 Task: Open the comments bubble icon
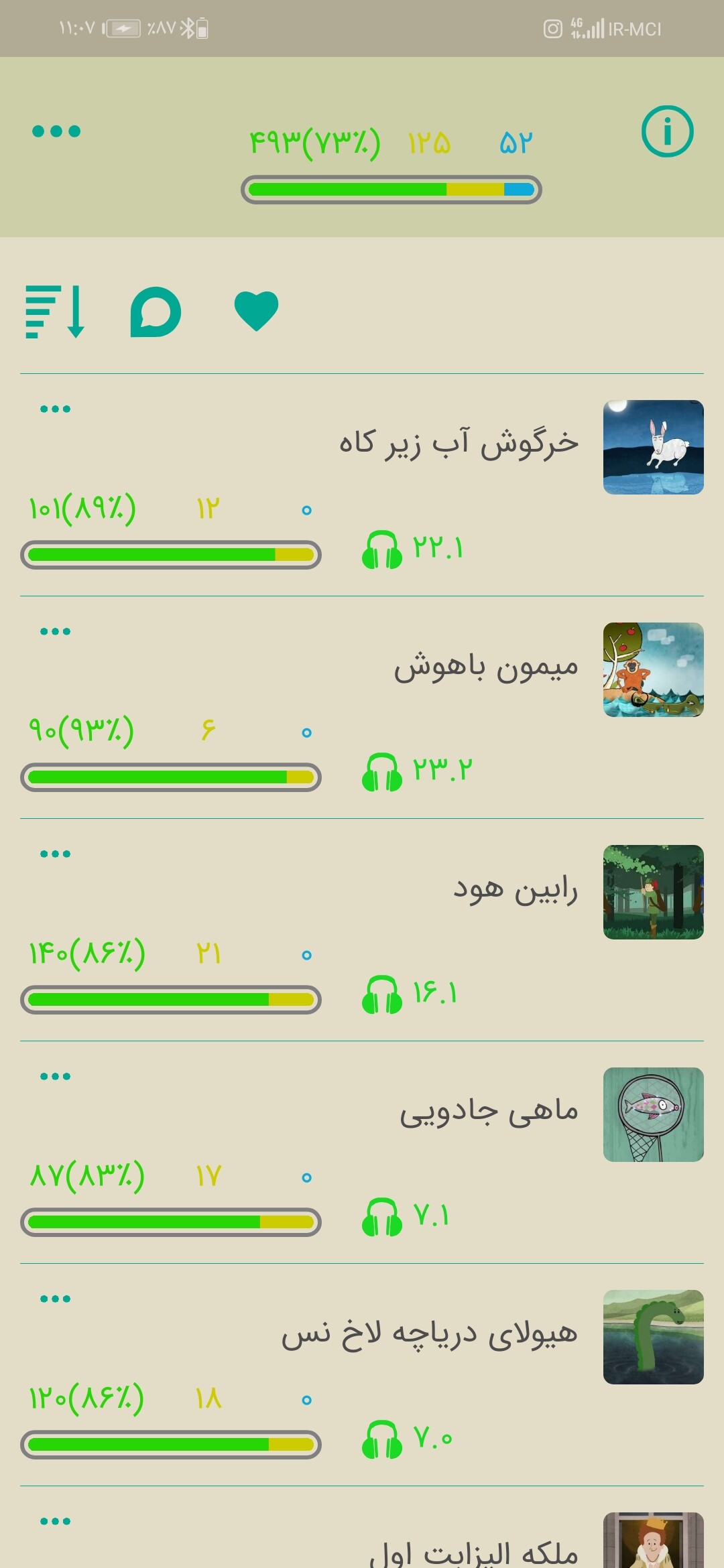coord(156,312)
